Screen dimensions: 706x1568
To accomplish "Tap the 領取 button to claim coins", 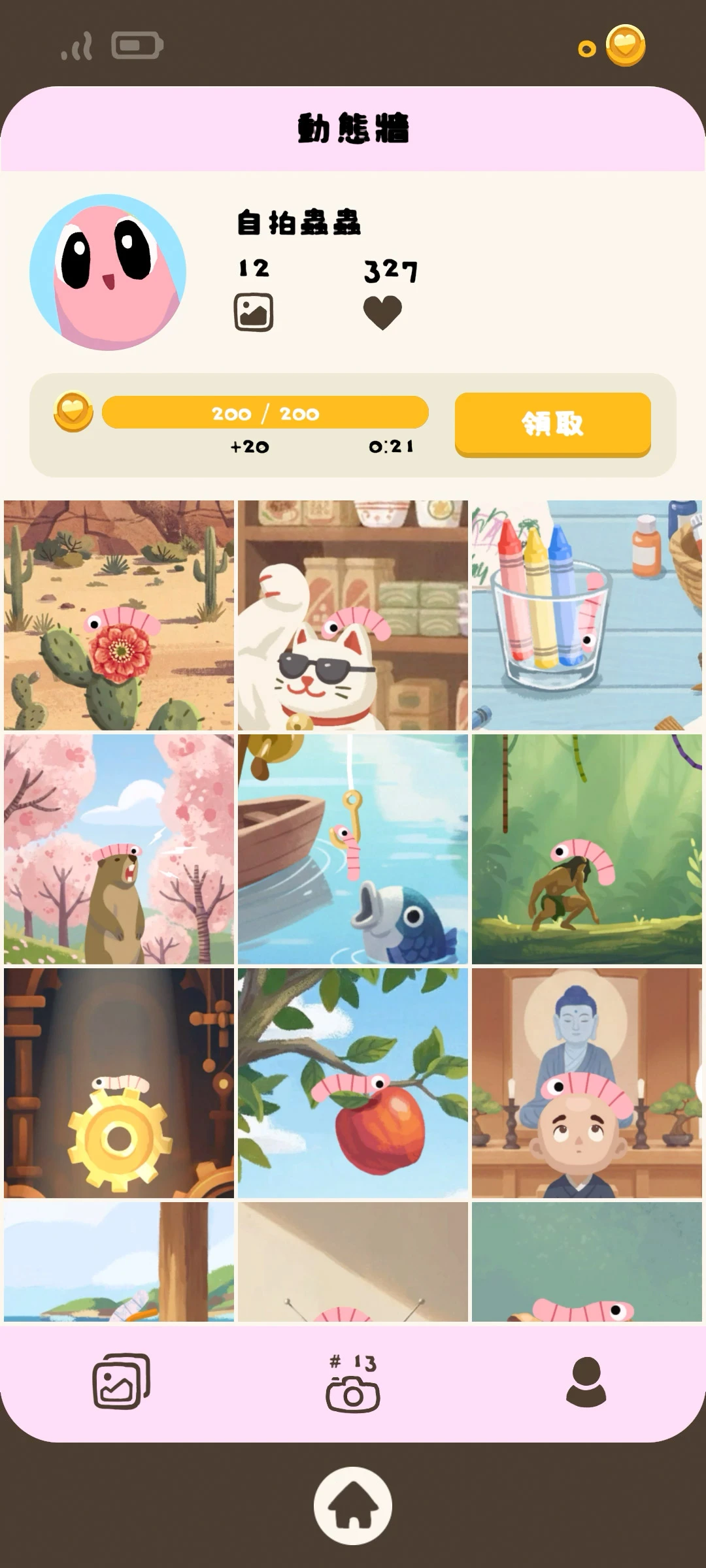I will tap(552, 423).
